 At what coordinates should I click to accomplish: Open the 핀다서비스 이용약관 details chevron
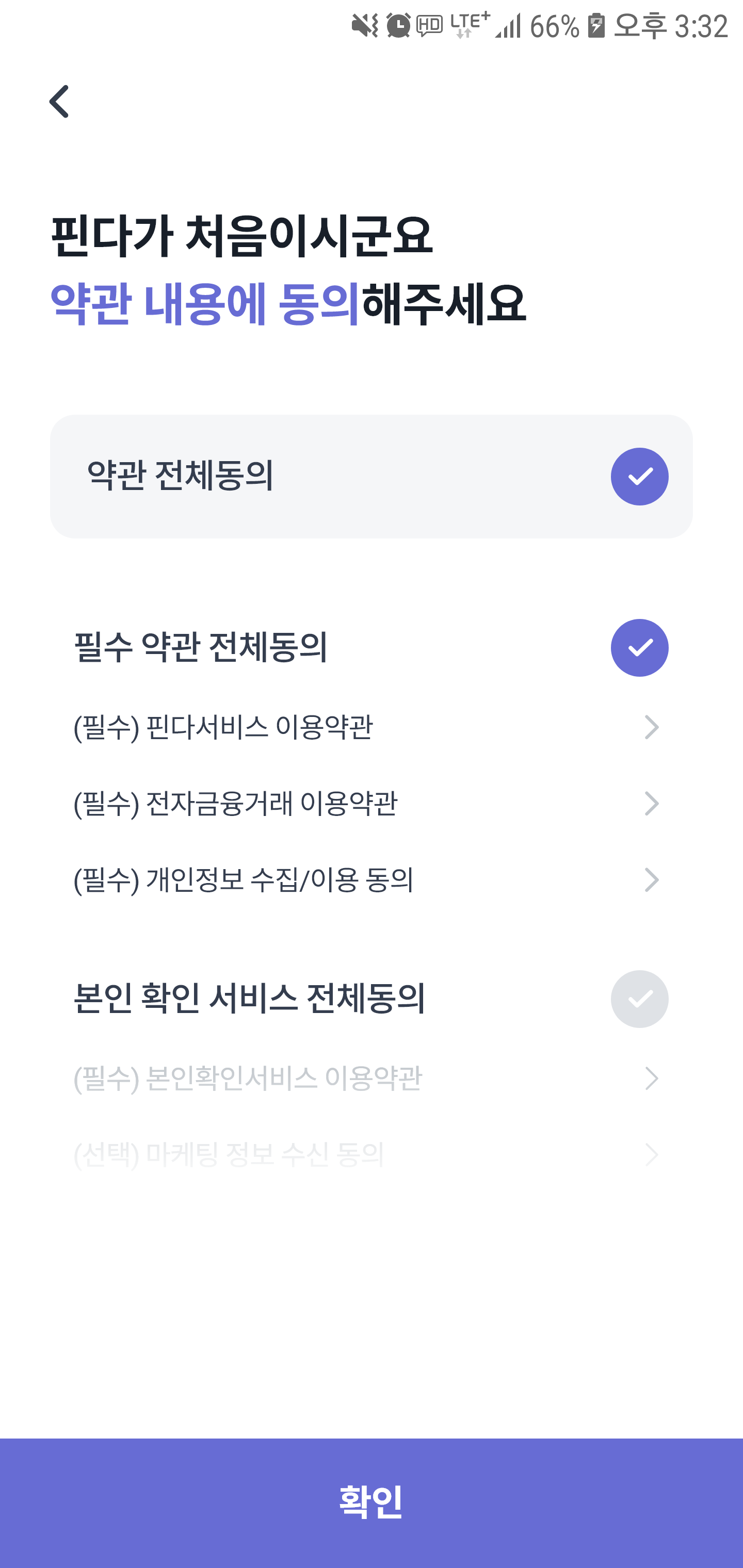point(652,726)
